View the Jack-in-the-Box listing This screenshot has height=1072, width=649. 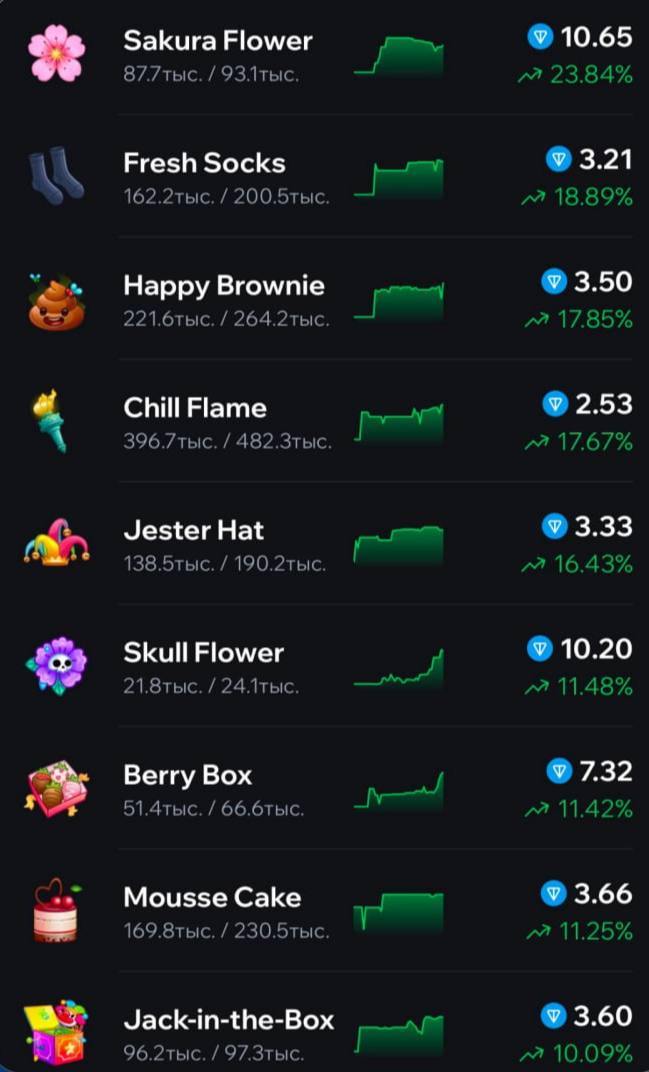coord(324,1023)
